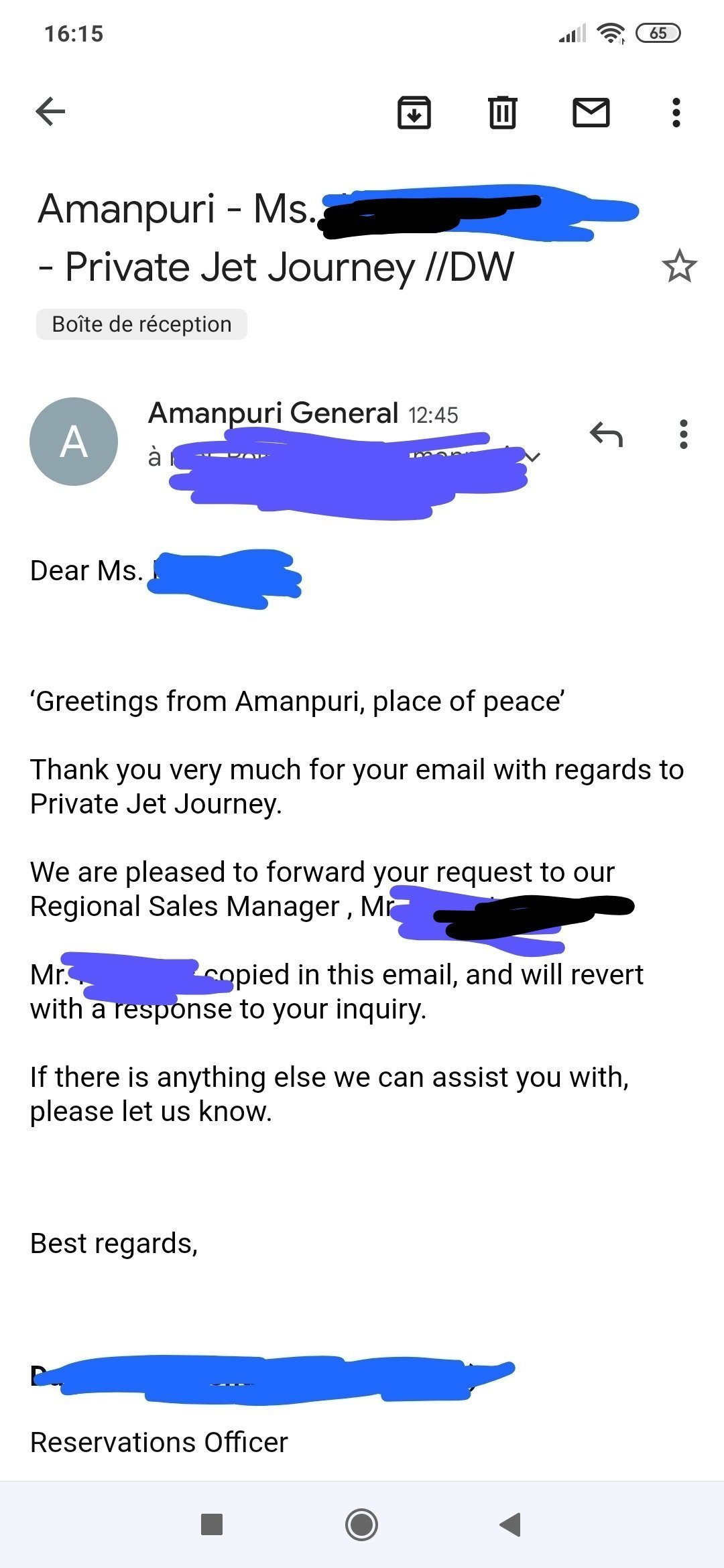Reply to Amanpuri General
724x1568 pixels.
(607, 435)
